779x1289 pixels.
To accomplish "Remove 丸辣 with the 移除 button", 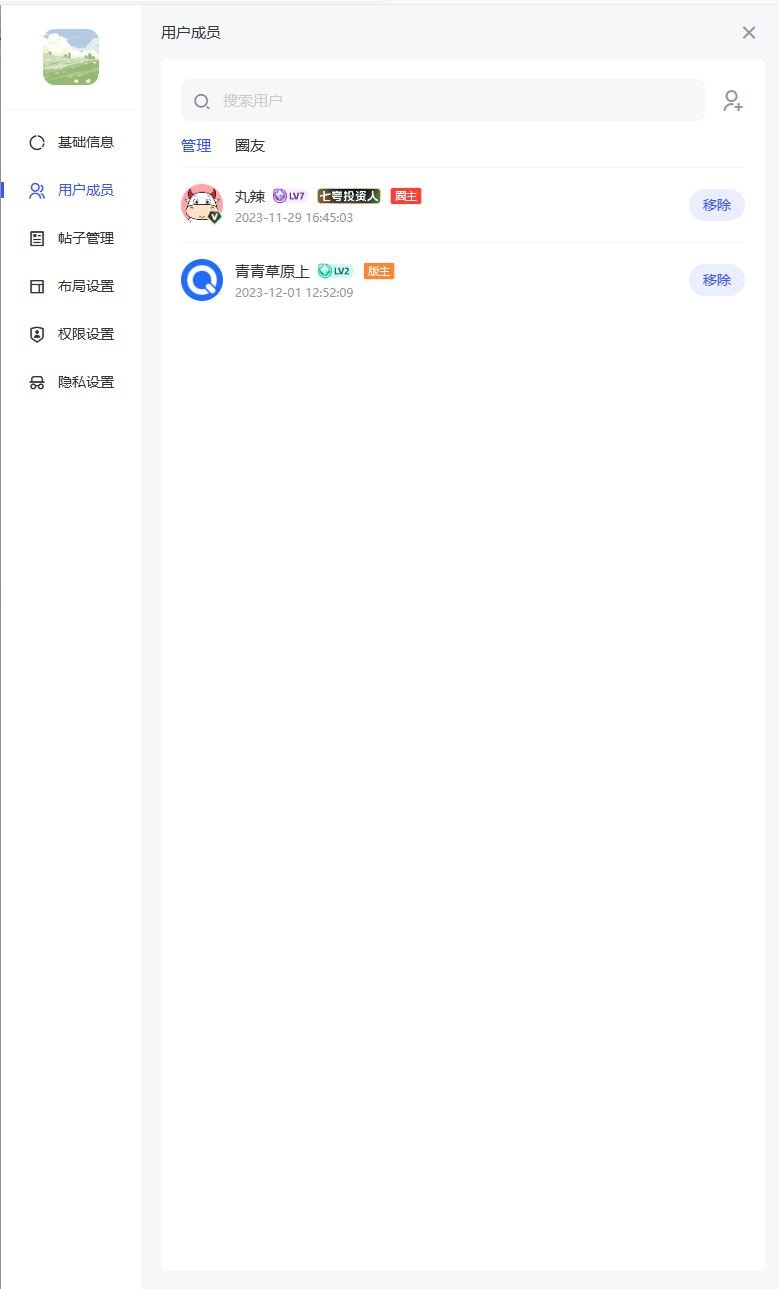I will point(716,205).
